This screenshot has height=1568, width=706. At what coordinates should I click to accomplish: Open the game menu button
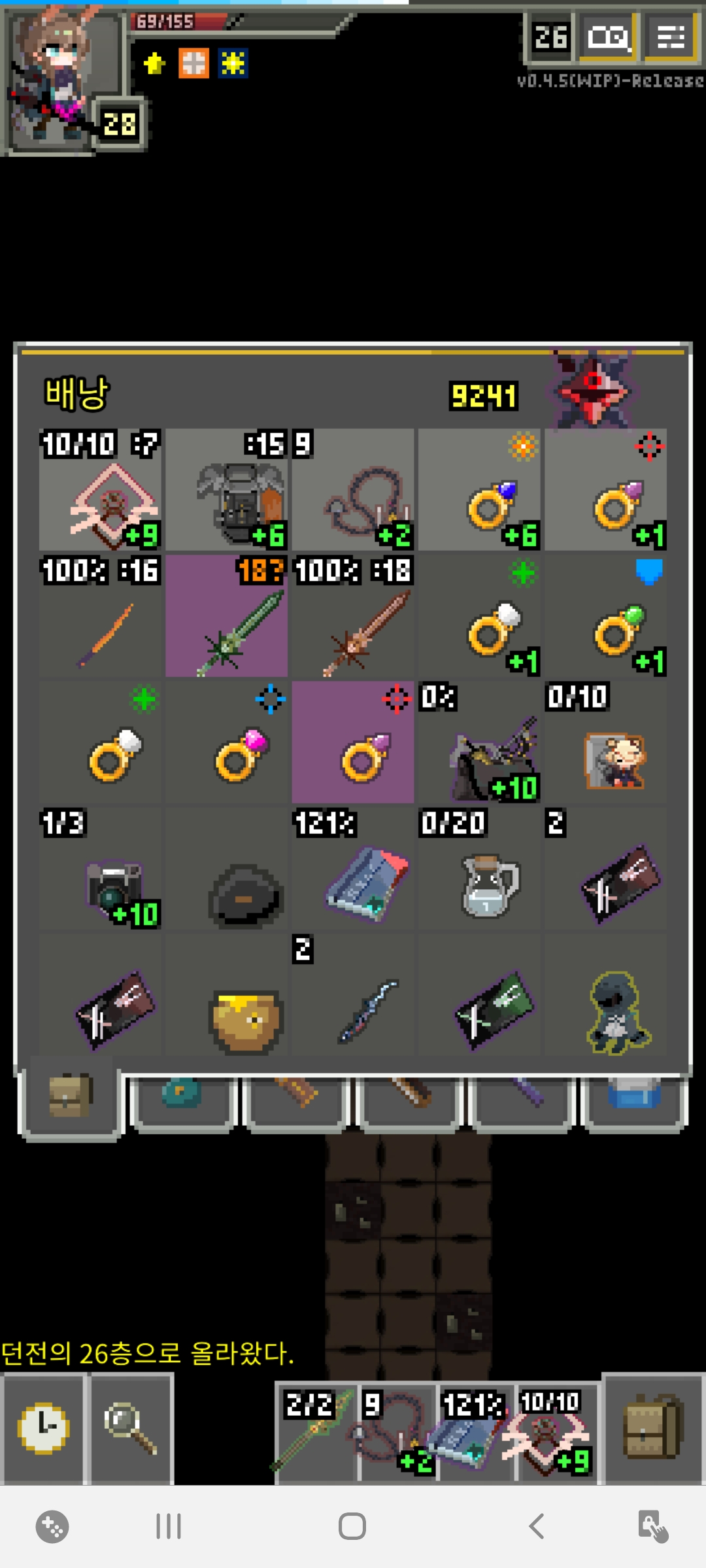click(x=671, y=37)
